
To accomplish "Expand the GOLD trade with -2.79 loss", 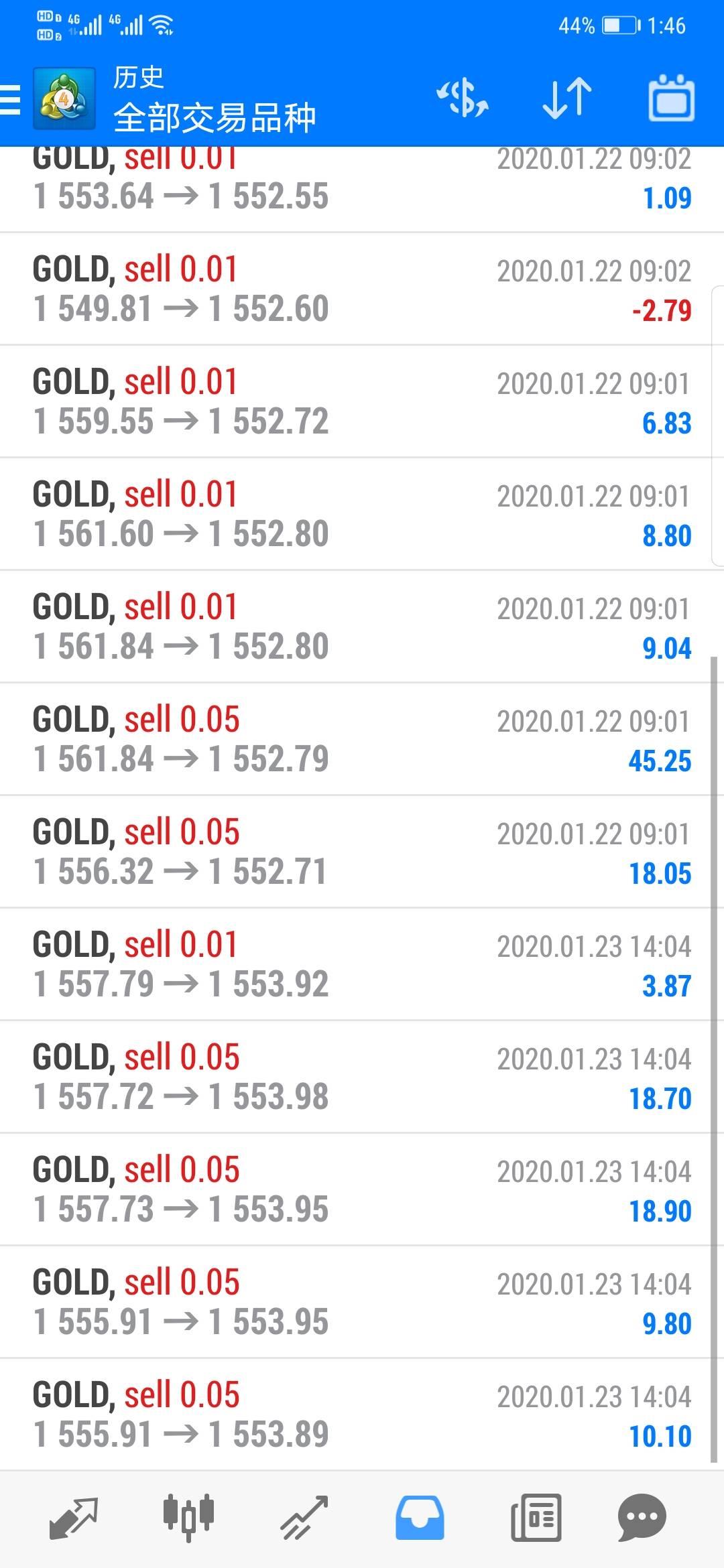I will point(362,289).
